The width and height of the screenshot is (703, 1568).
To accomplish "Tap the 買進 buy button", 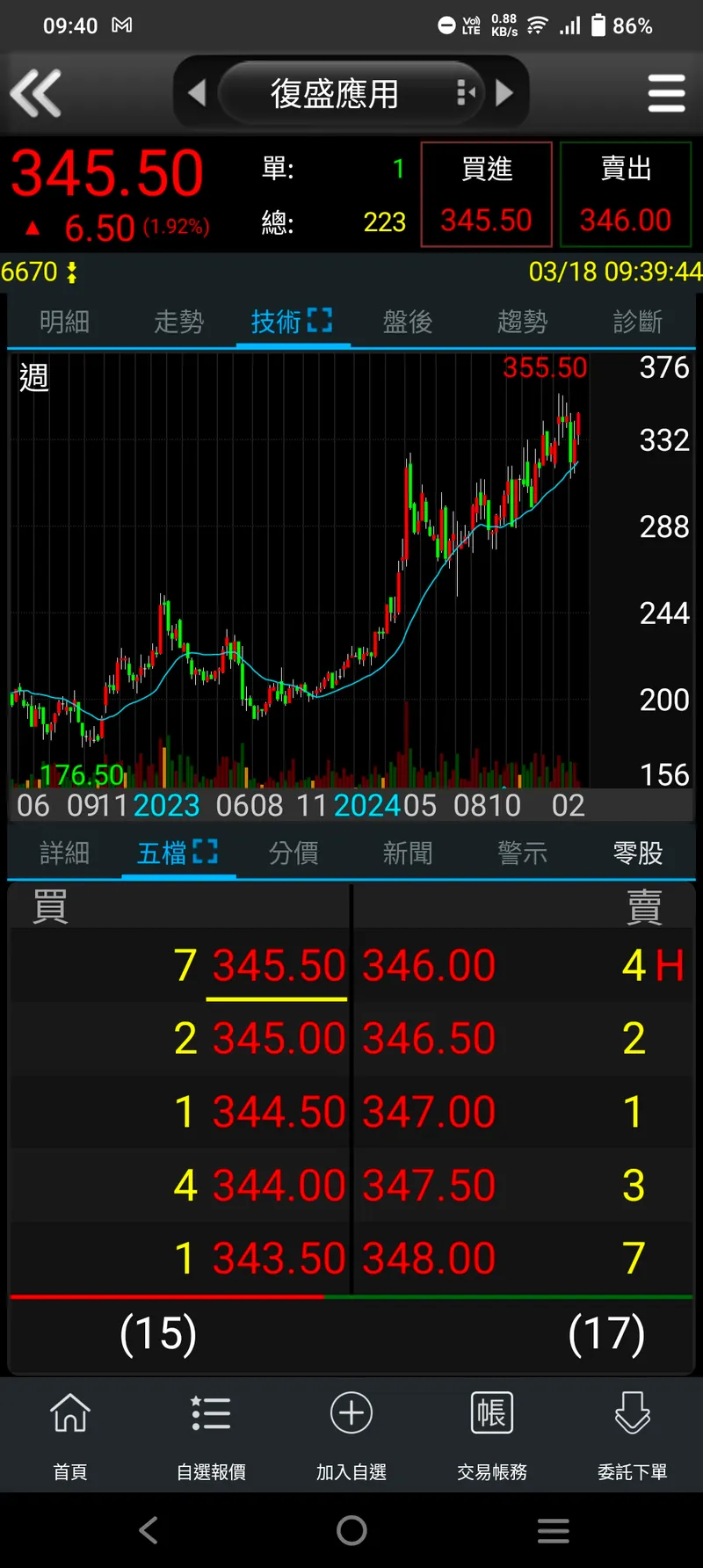I will click(486, 194).
